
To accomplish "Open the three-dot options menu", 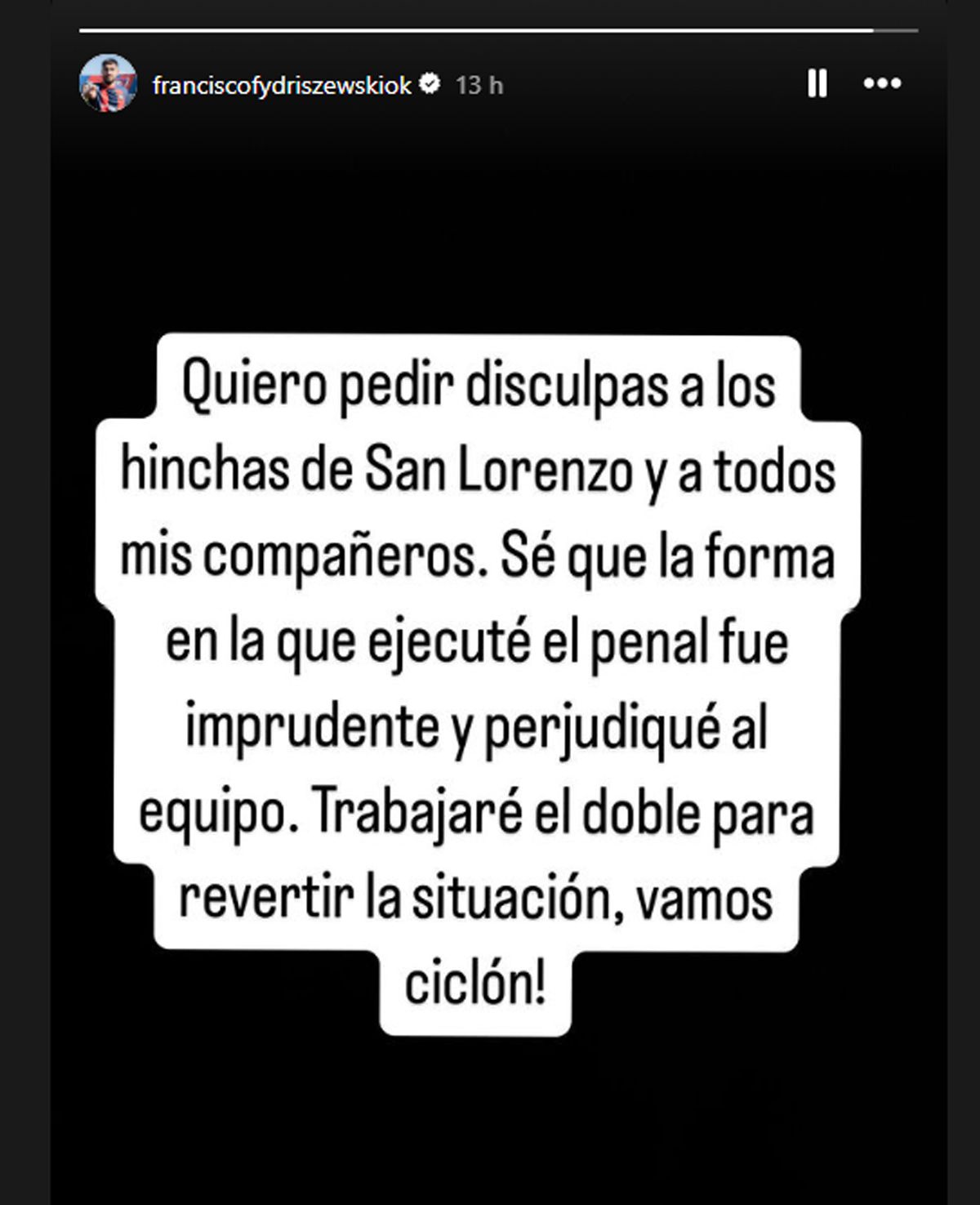I will click(x=882, y=83).
